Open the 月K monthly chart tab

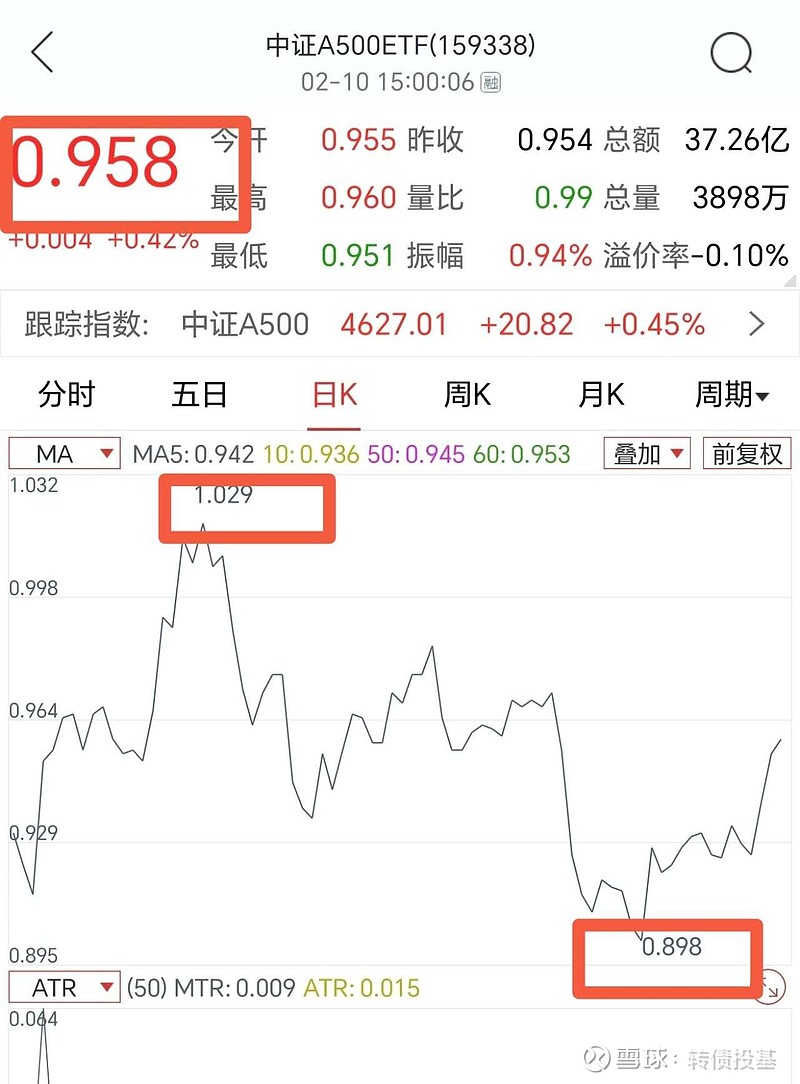598,394
